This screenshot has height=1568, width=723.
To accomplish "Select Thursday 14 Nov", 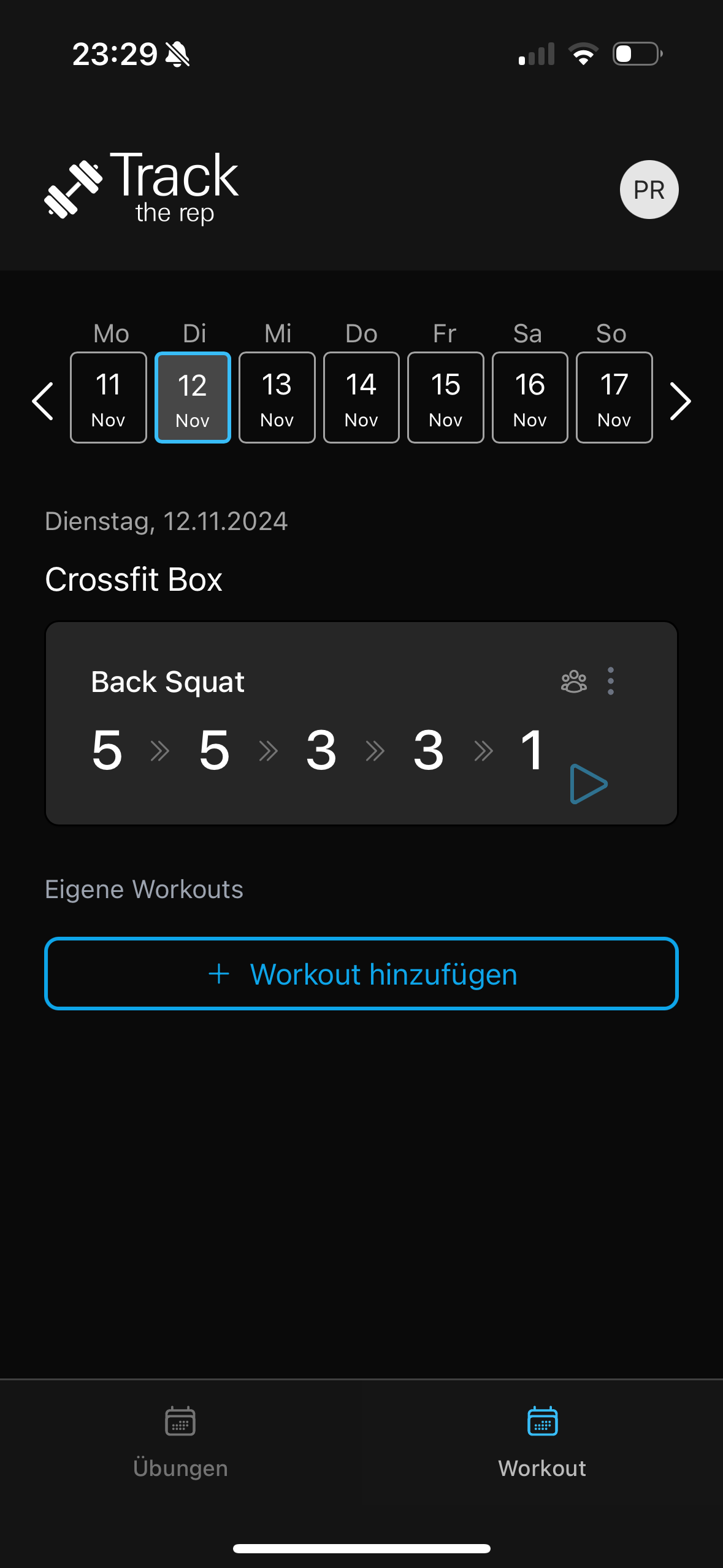I will [x=361, y=398].
